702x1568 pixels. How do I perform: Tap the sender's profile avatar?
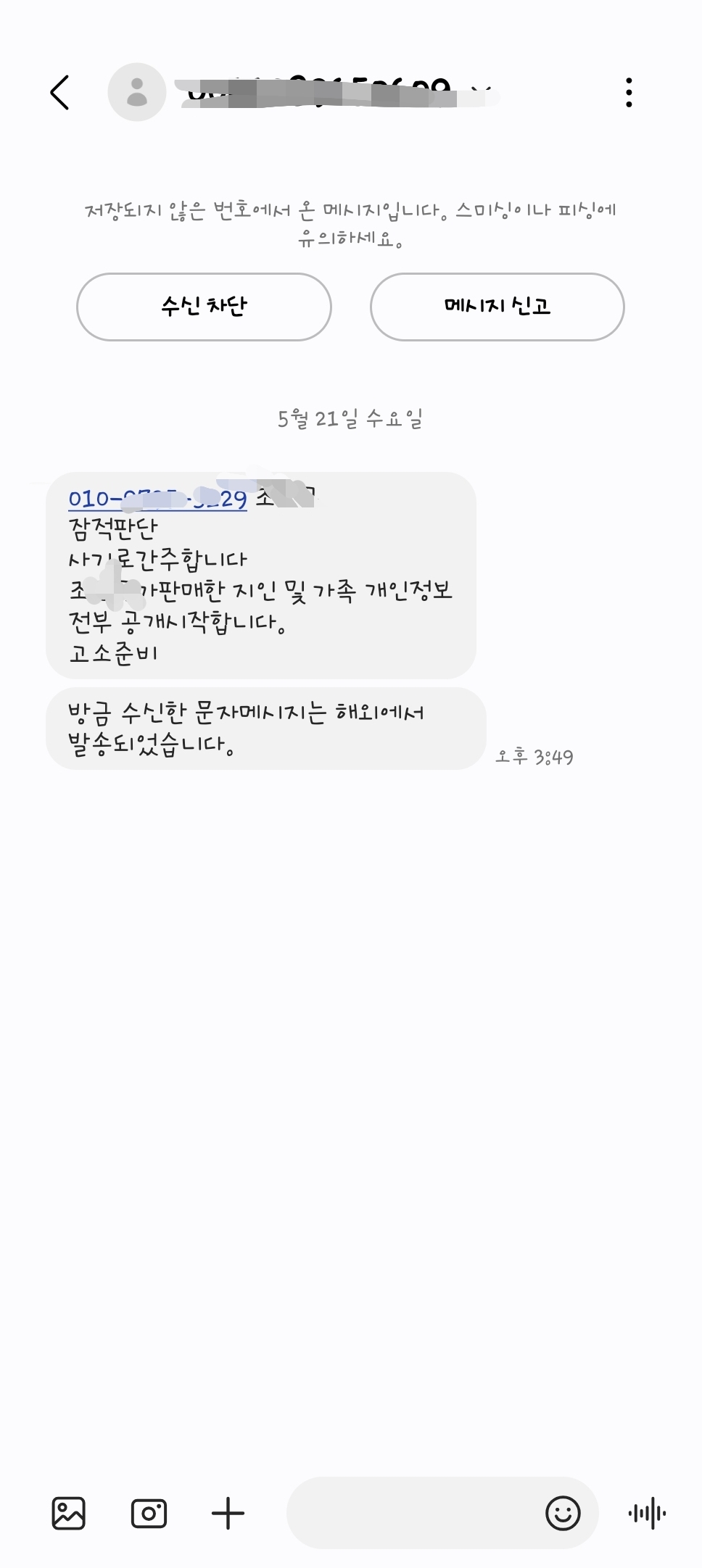136,92
